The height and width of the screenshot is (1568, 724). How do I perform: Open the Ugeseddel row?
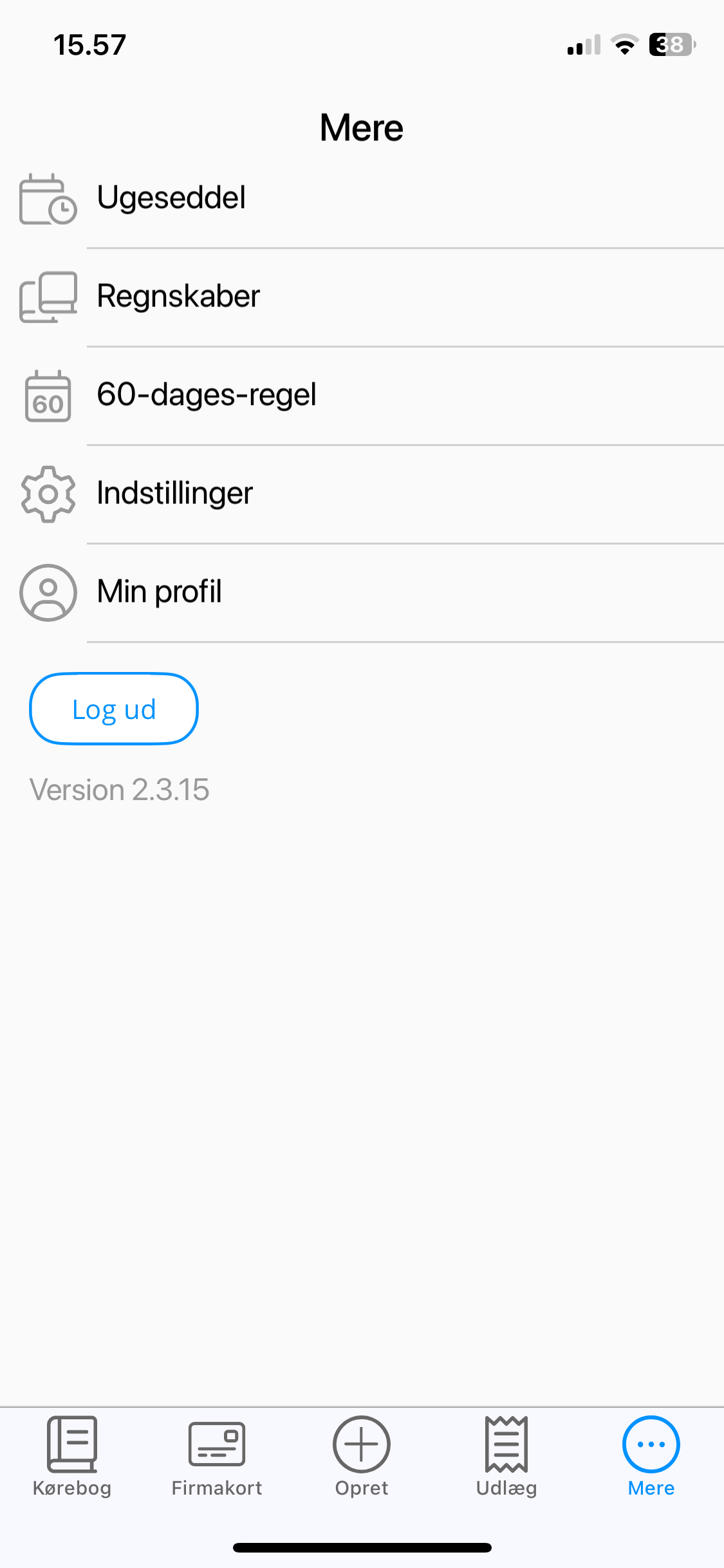click(x=362, y=198)
